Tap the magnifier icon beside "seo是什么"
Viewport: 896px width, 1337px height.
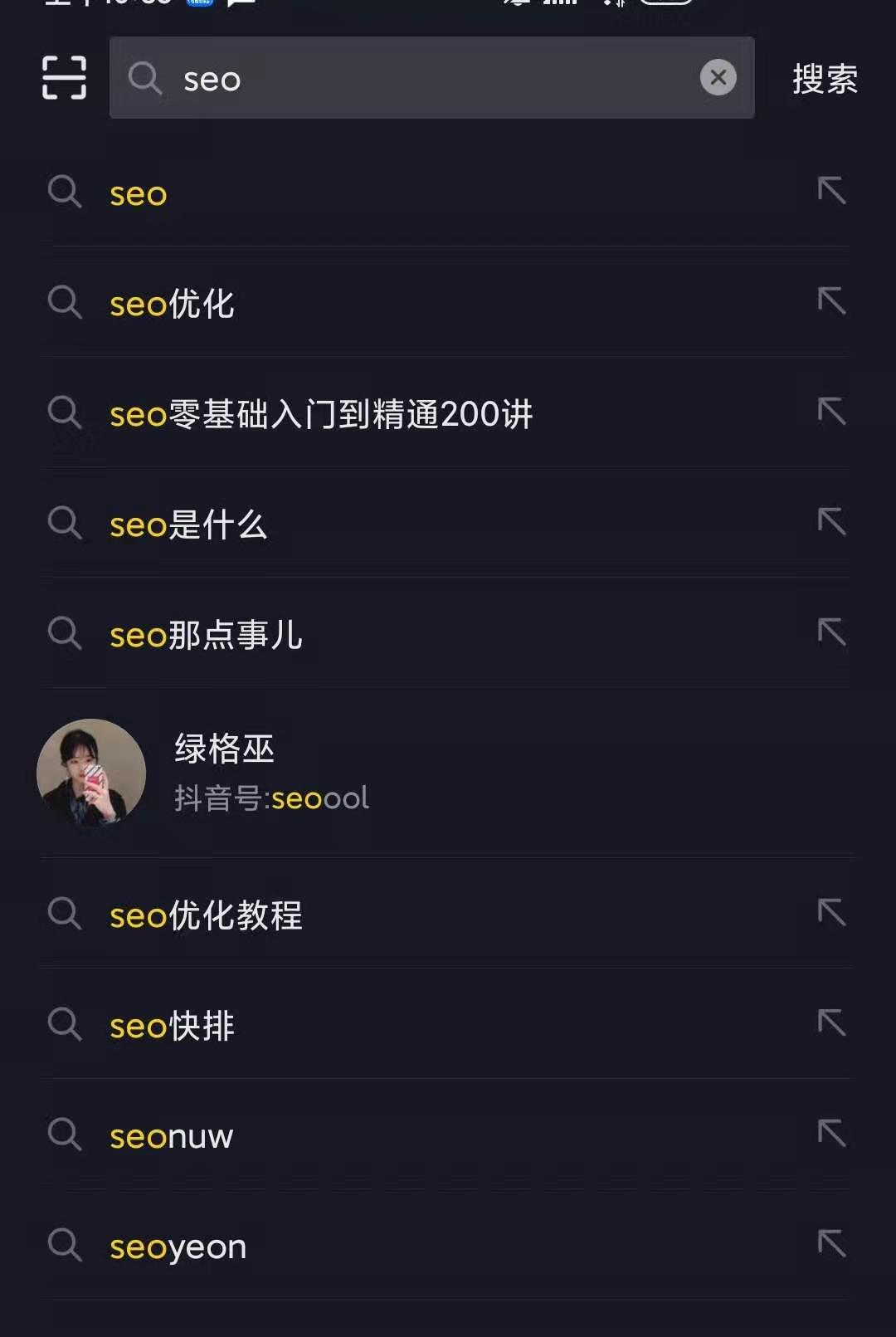65,524
